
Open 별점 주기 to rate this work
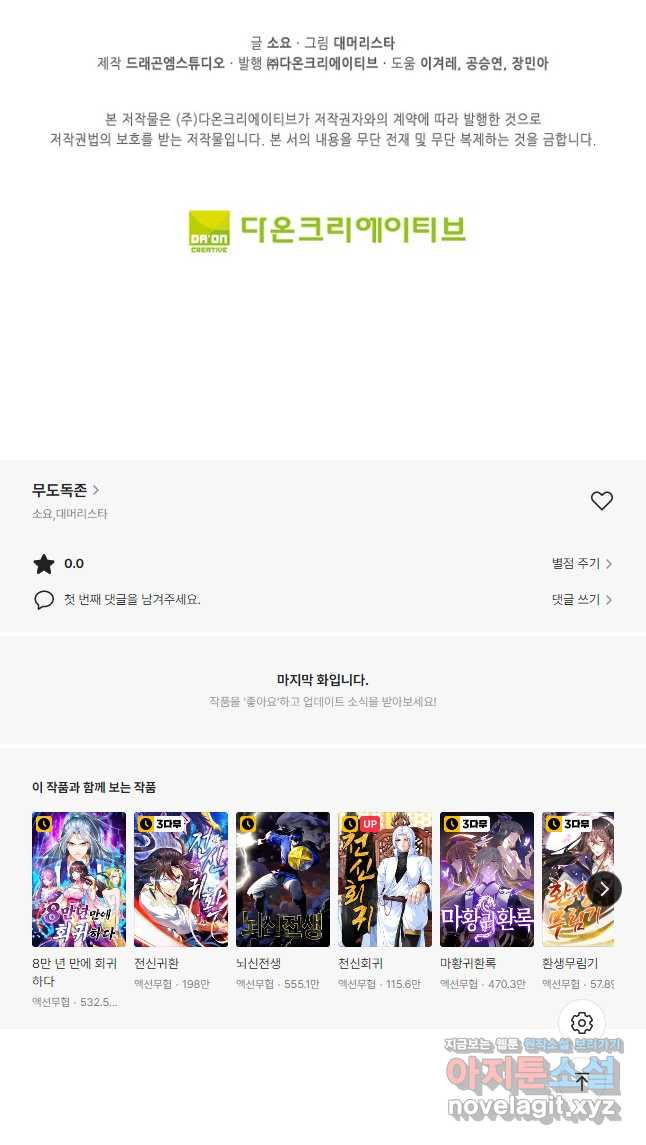tap(581, 564)
